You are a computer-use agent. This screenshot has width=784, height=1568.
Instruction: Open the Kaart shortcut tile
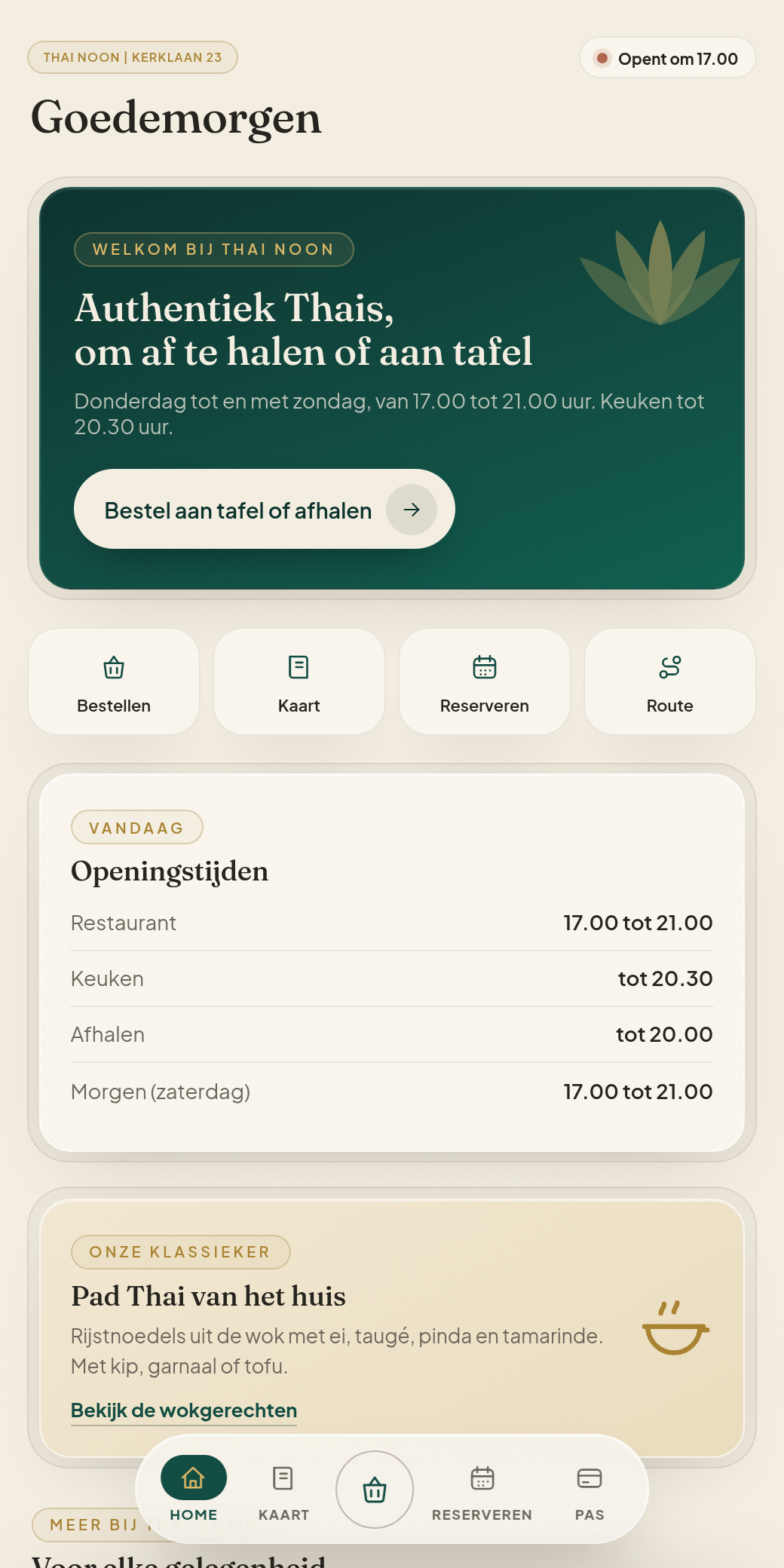(x=299, y=681)
